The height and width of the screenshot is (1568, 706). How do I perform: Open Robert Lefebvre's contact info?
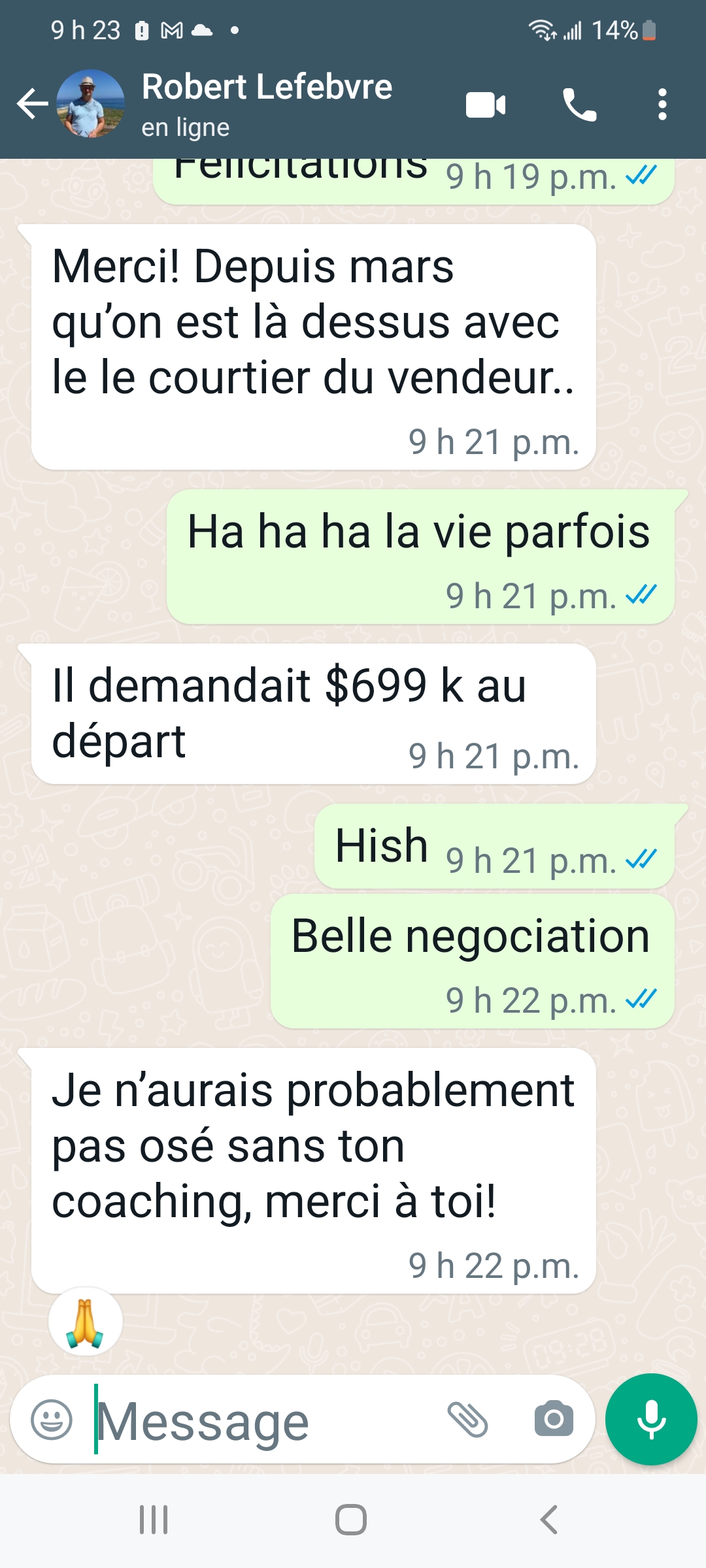pyautogui.click(x=267, y=104)
